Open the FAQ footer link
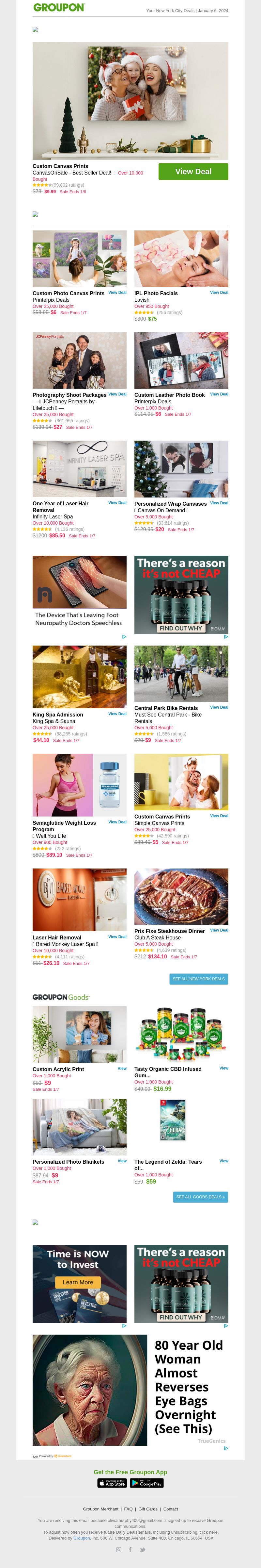 pos(128,1509)
